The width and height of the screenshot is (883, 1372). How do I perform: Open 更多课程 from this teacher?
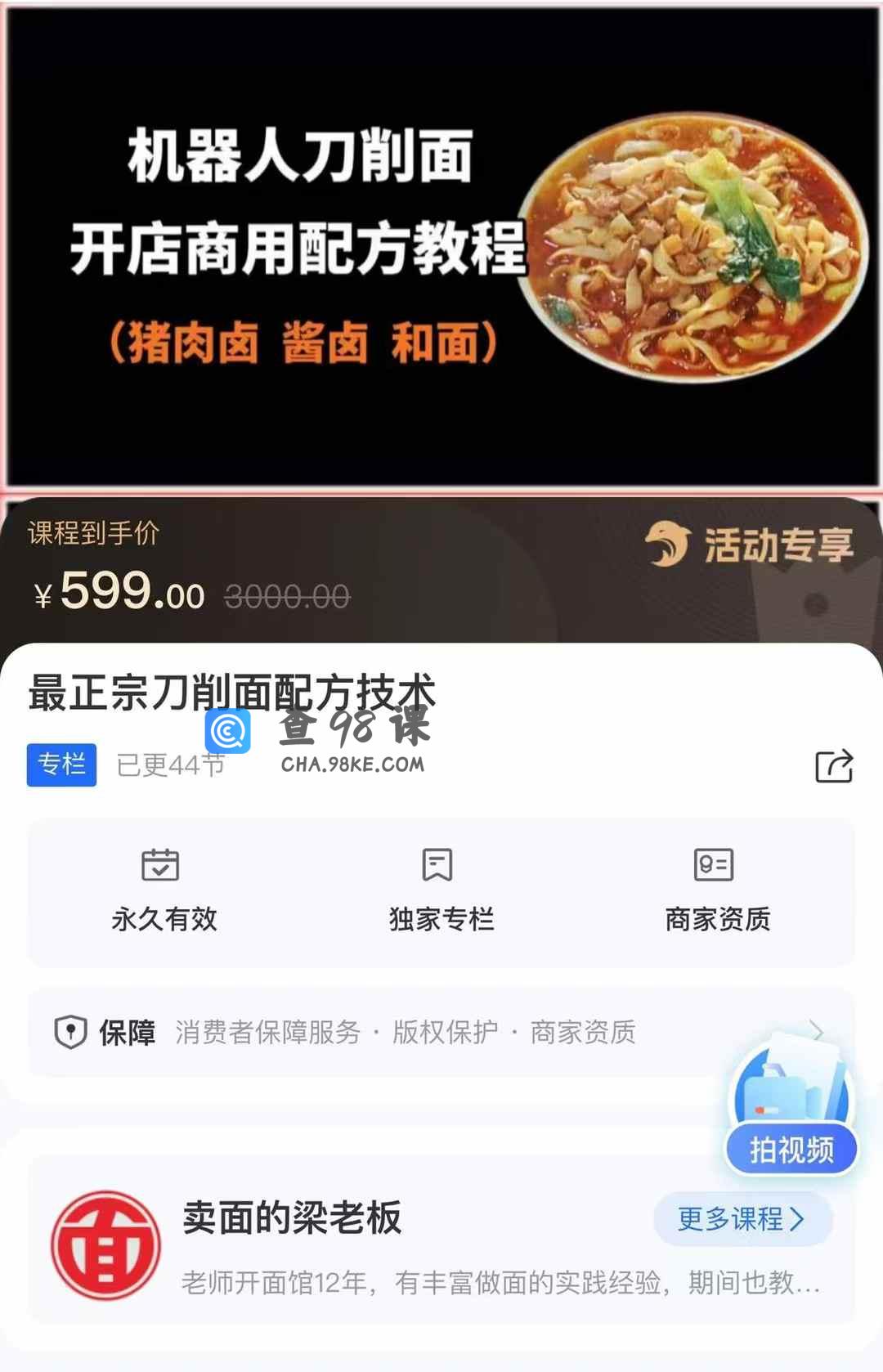(x=742, y=1219)
